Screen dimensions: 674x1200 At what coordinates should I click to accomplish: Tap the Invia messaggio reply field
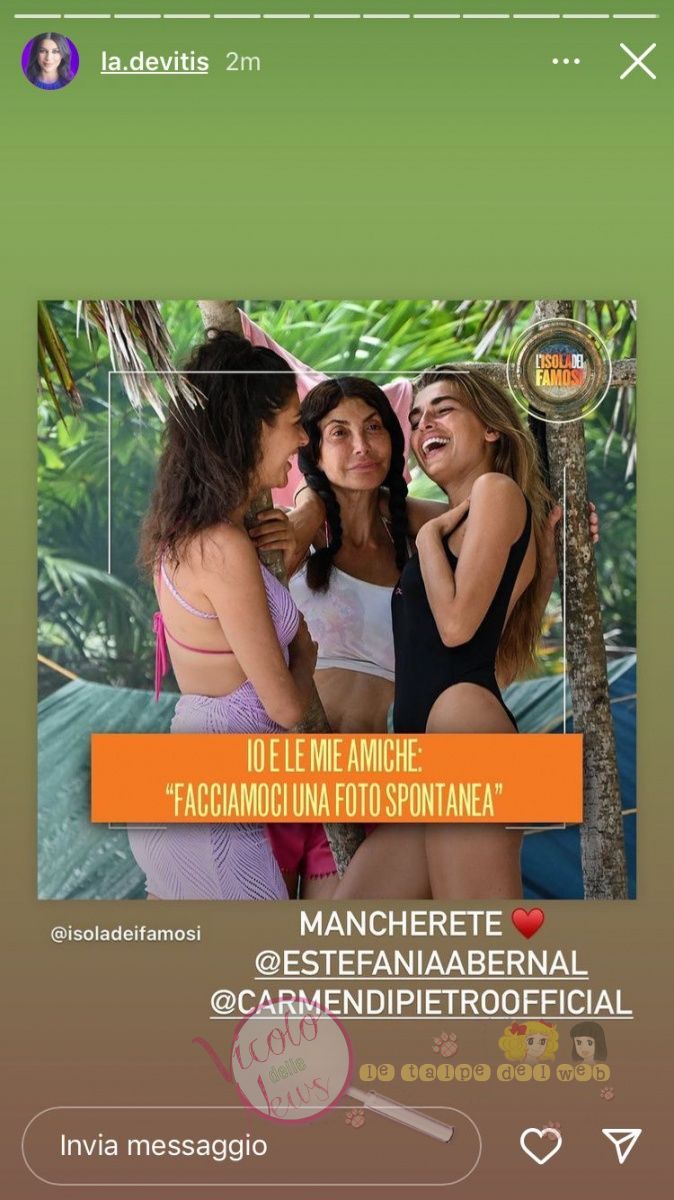click(x=250, y=1145)
